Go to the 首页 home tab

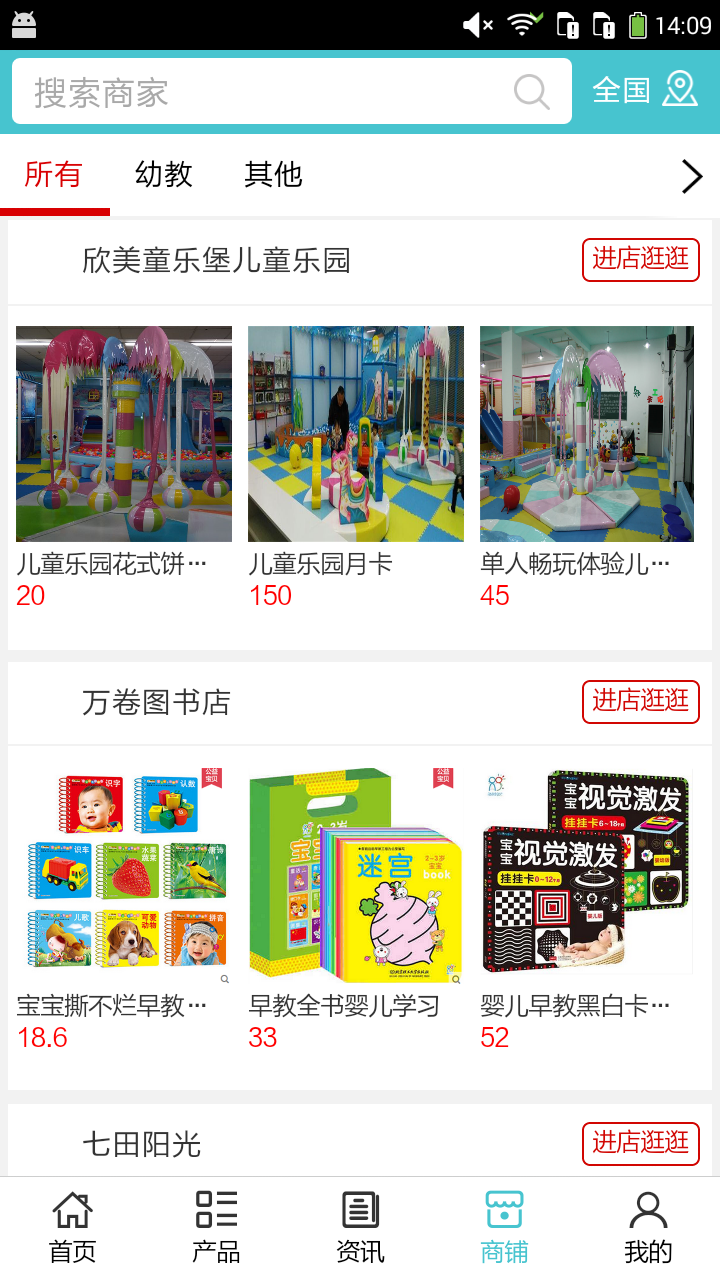72,1227
